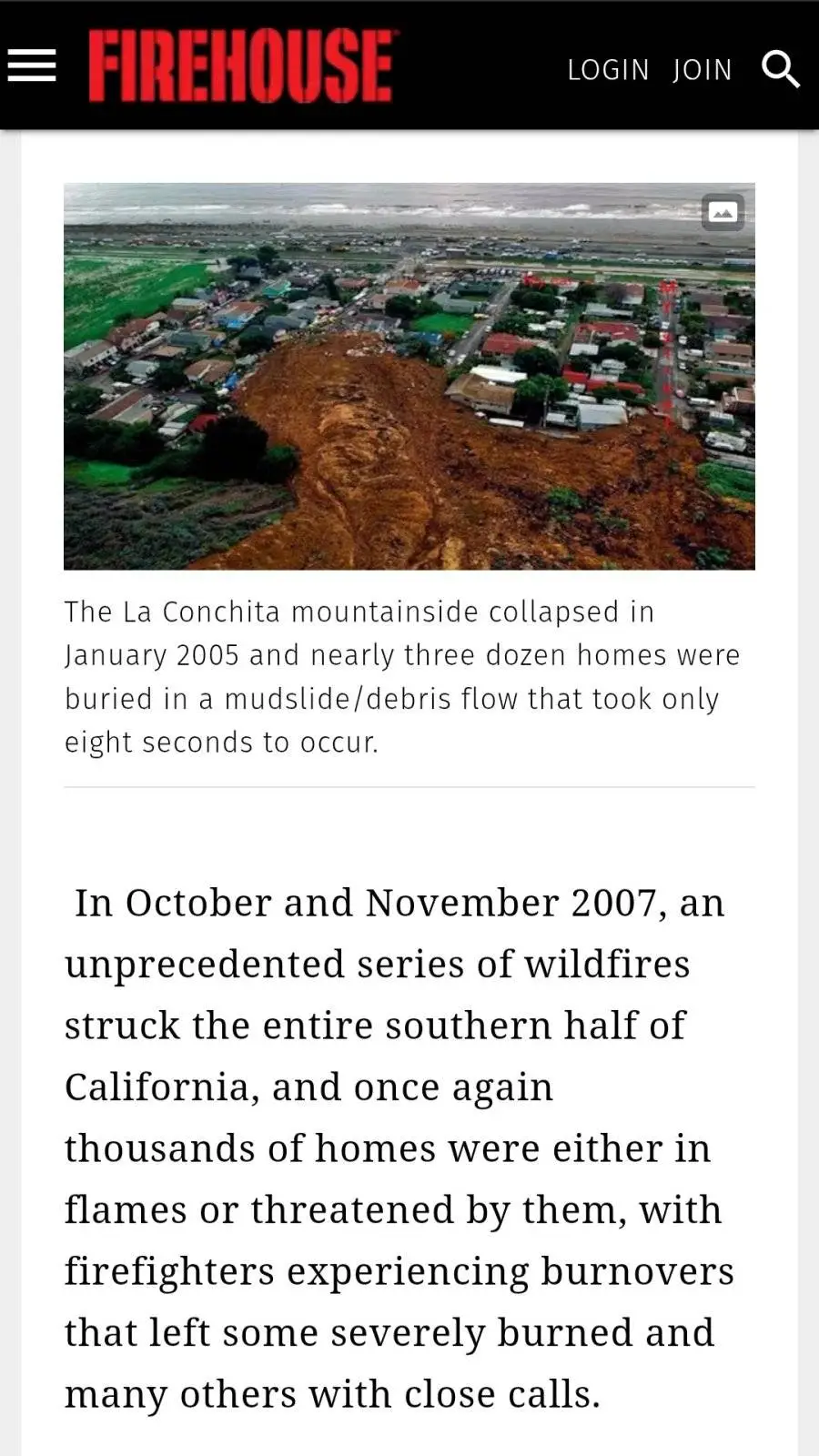Screen dimensions: 819x1456
Task: Open the image gallery icon on photo
Action: point(723,213)
